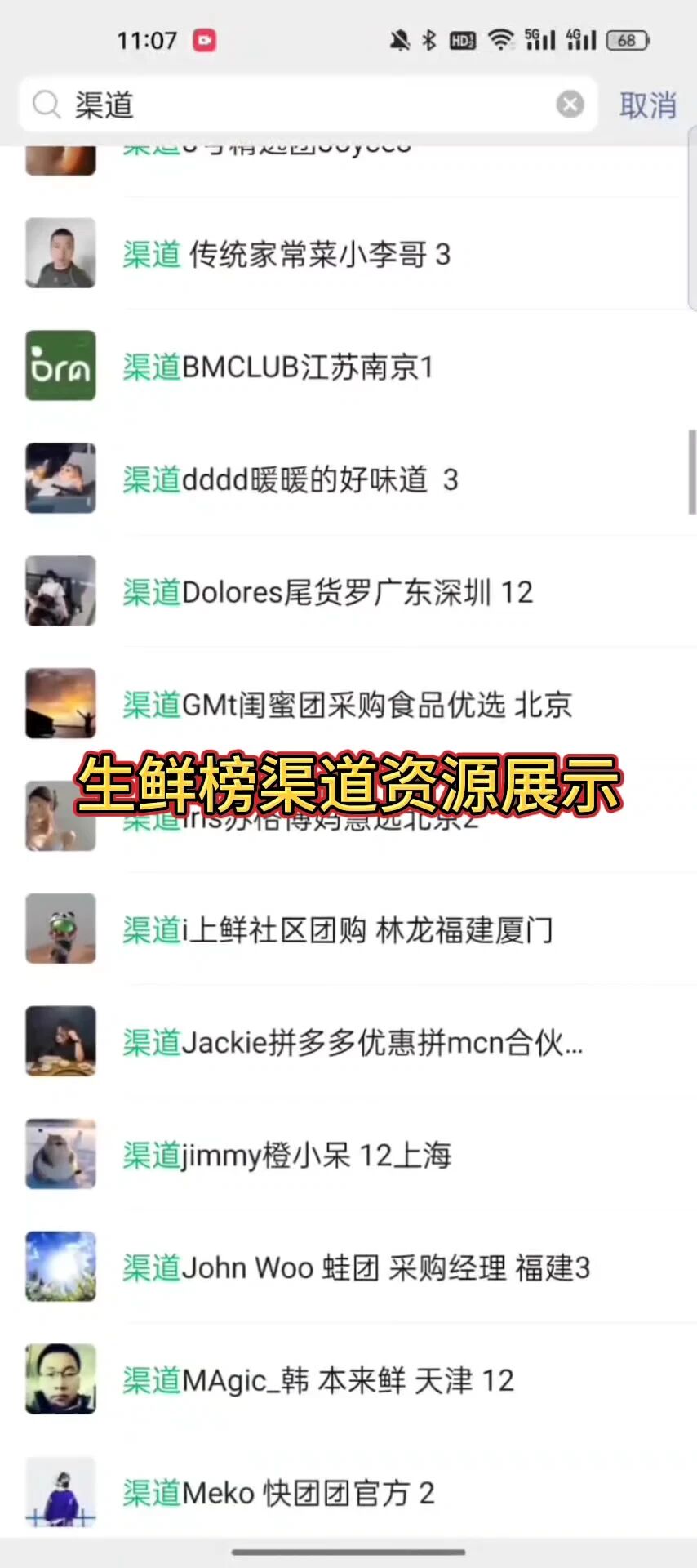Open 渠道Dolores尾货罗广东深圳 12
The height and width of the screenshot is (1568, 697).
[x=327, y=592]
